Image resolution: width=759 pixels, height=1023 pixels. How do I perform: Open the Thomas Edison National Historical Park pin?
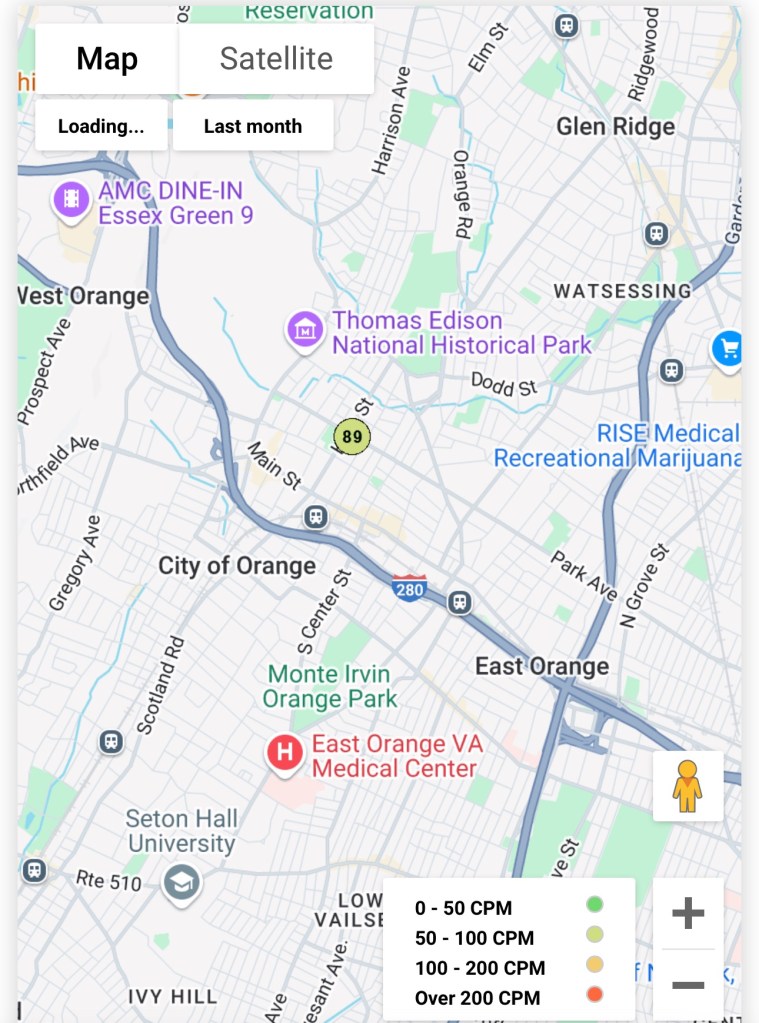[x=304, y=330]
